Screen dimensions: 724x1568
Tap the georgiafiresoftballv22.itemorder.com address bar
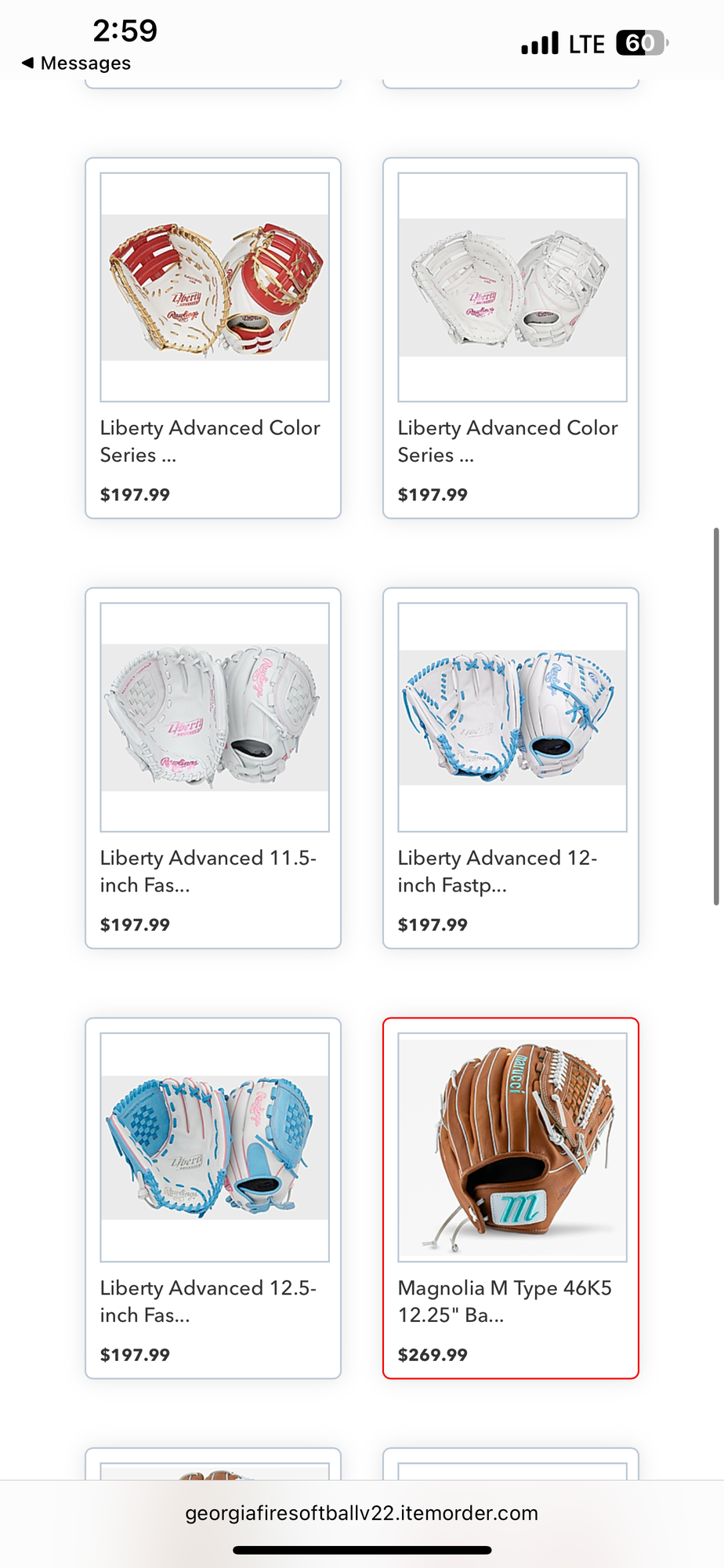[361, 1513]
